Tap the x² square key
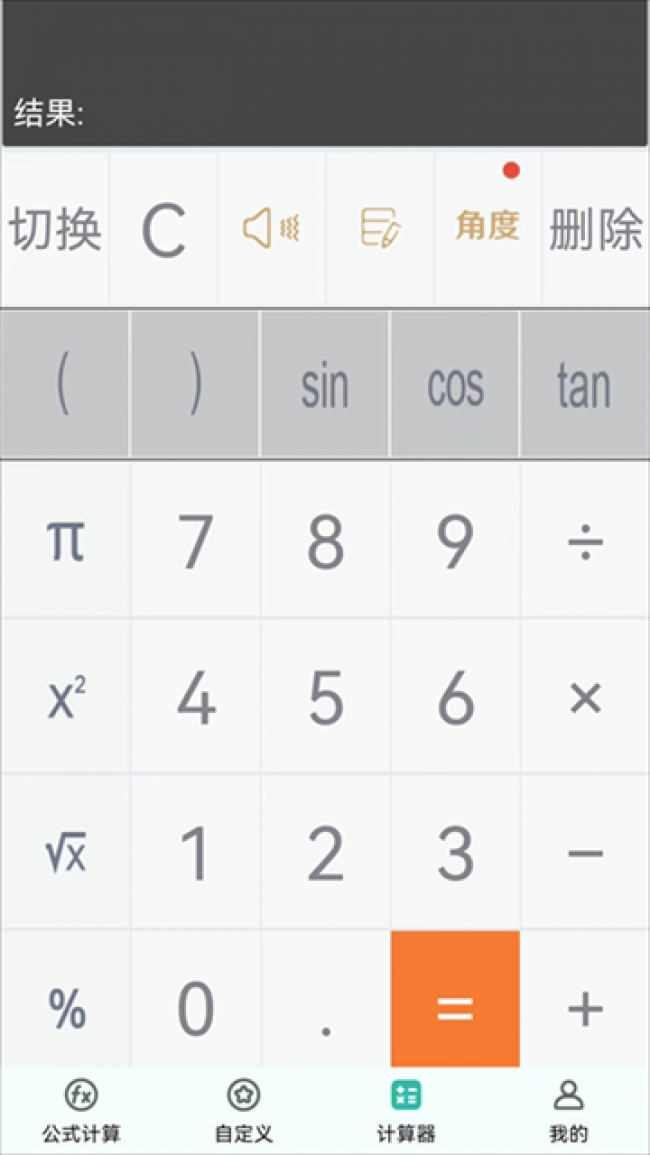The height and width of the screenshot is (1155, 650). (66, 697)
